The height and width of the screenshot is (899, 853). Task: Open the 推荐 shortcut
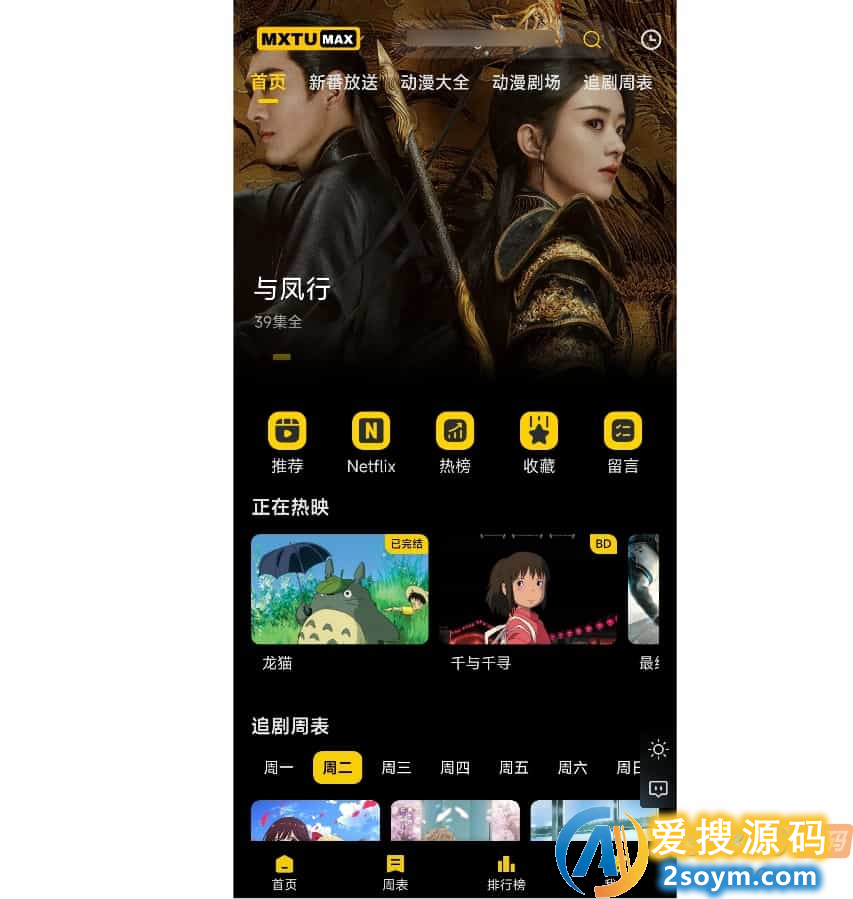(x=287, y=442)
